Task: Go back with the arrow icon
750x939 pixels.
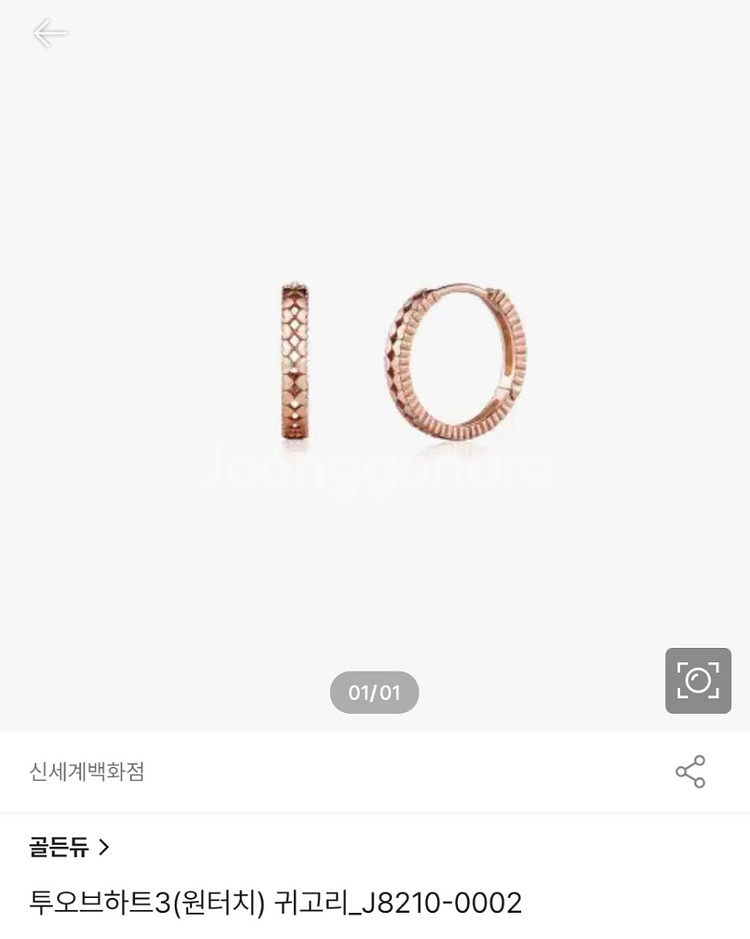Action: coord(50,33)
